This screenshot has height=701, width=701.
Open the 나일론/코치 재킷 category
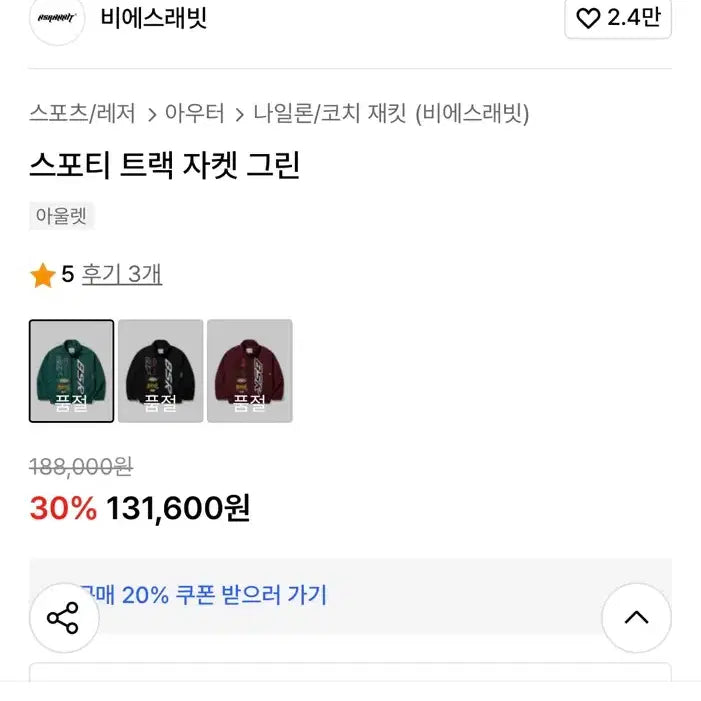click(x=328, y=113)
